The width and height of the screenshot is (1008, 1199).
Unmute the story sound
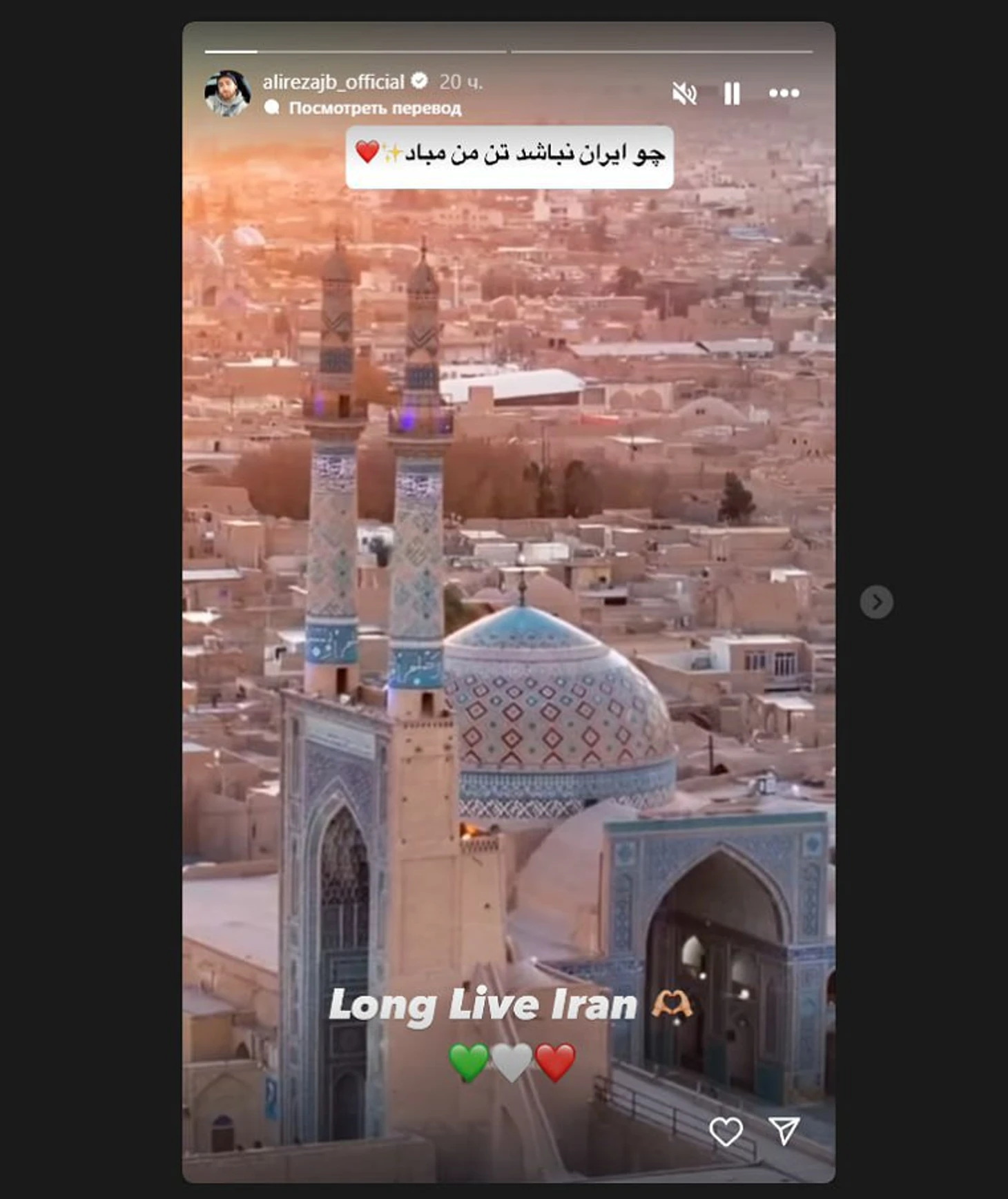684,93
